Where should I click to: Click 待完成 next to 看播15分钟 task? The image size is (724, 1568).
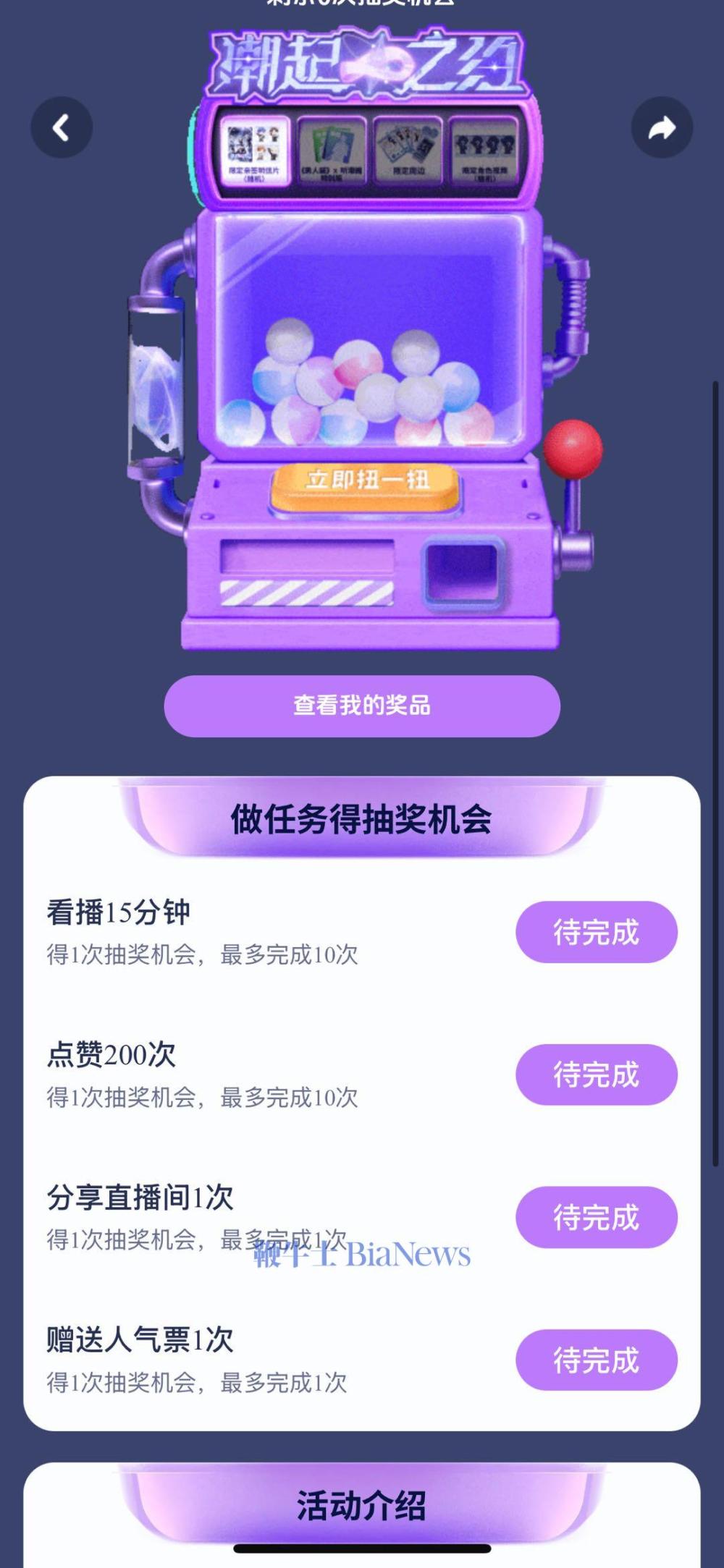click(595, 933)
